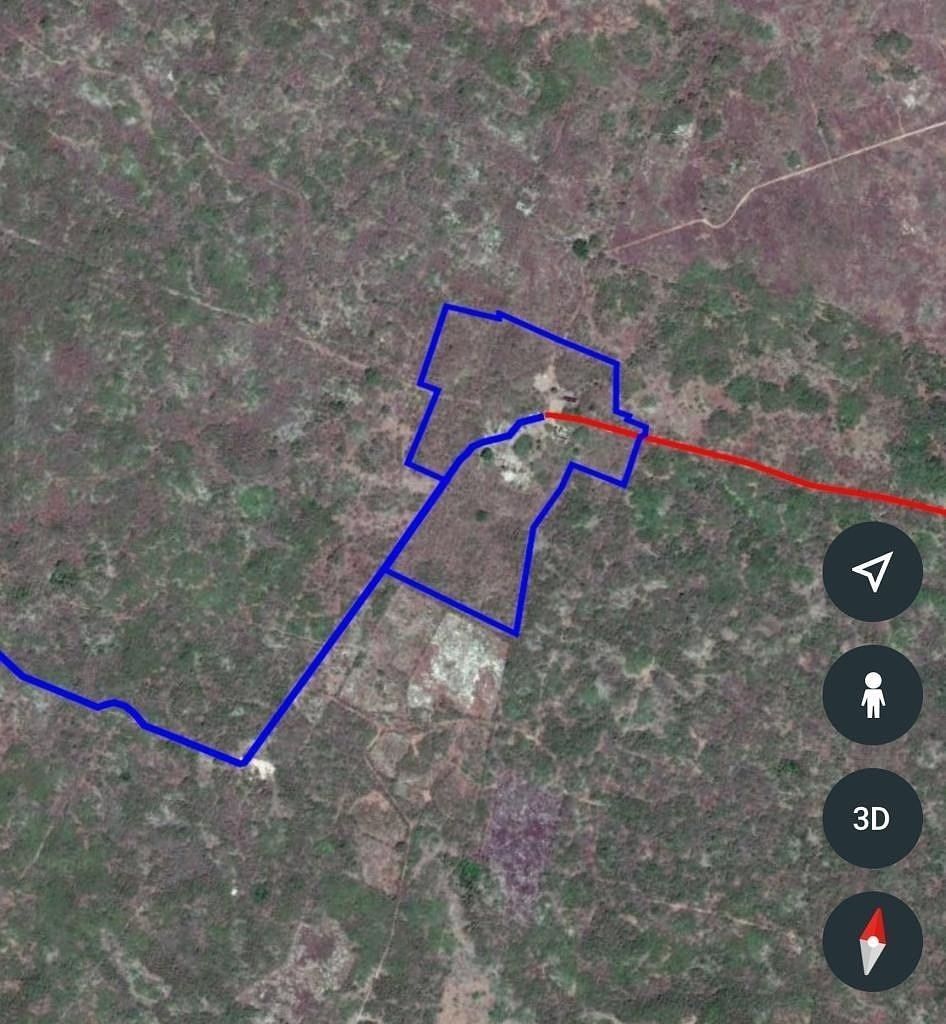The height and width of the screenshot is (1024, 946).
Task: Activate the Street View pegman
Action: pyautogui.click(x=872, y=695)
